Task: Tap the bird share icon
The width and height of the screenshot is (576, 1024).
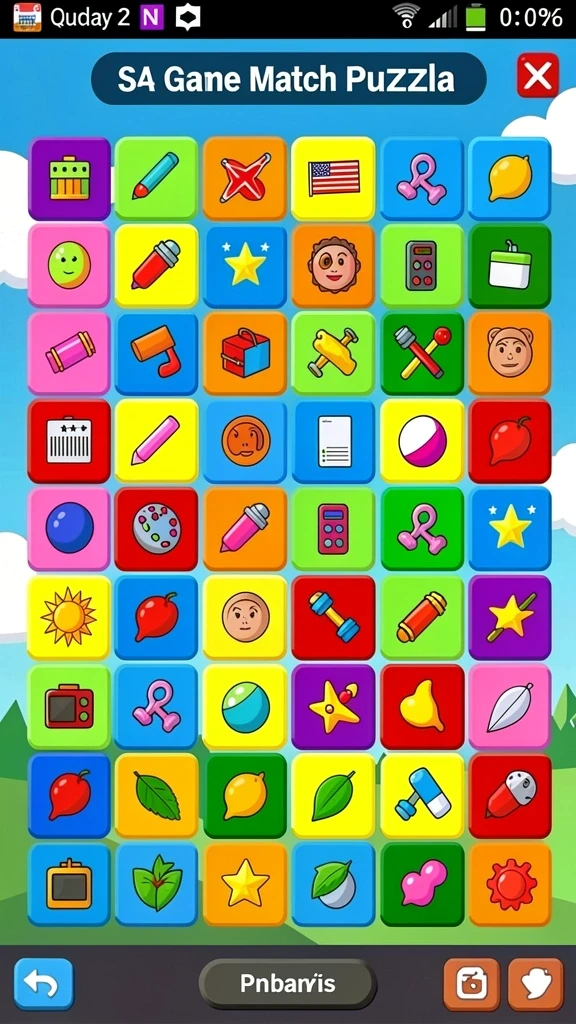Action: coord(536,984)
